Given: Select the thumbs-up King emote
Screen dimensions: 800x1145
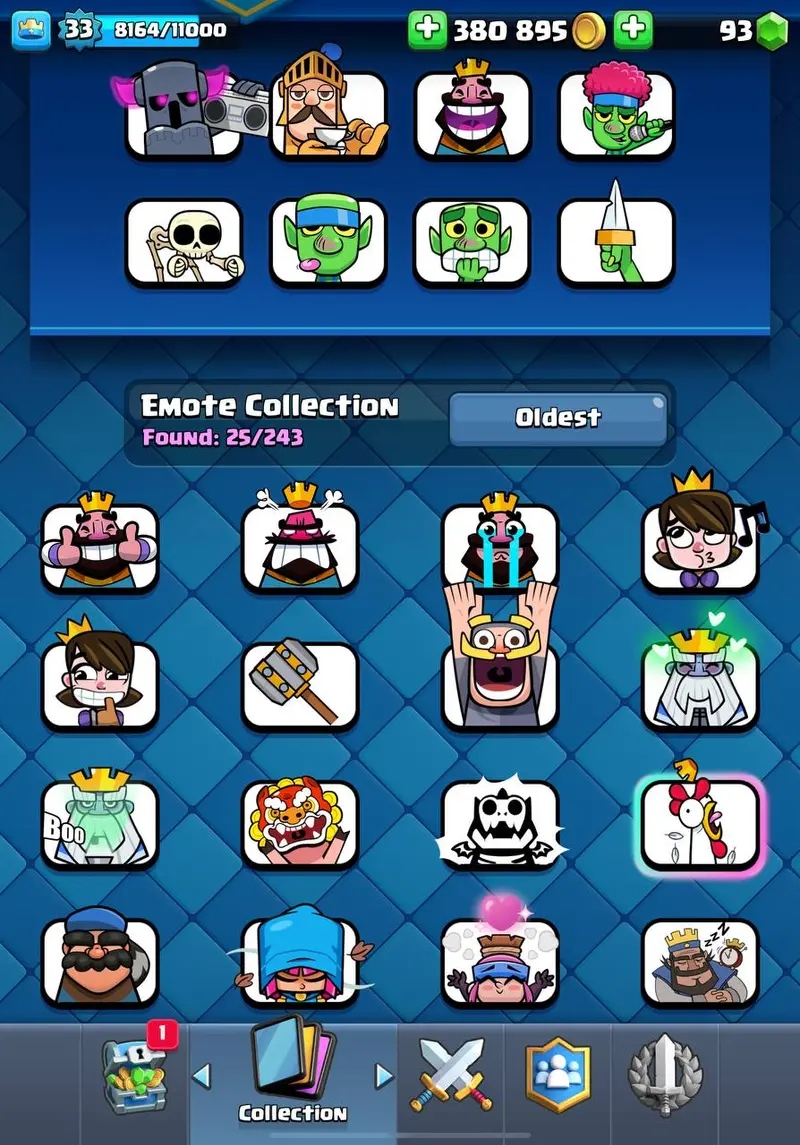Looking at the screenshot, I should pos(99,546).
